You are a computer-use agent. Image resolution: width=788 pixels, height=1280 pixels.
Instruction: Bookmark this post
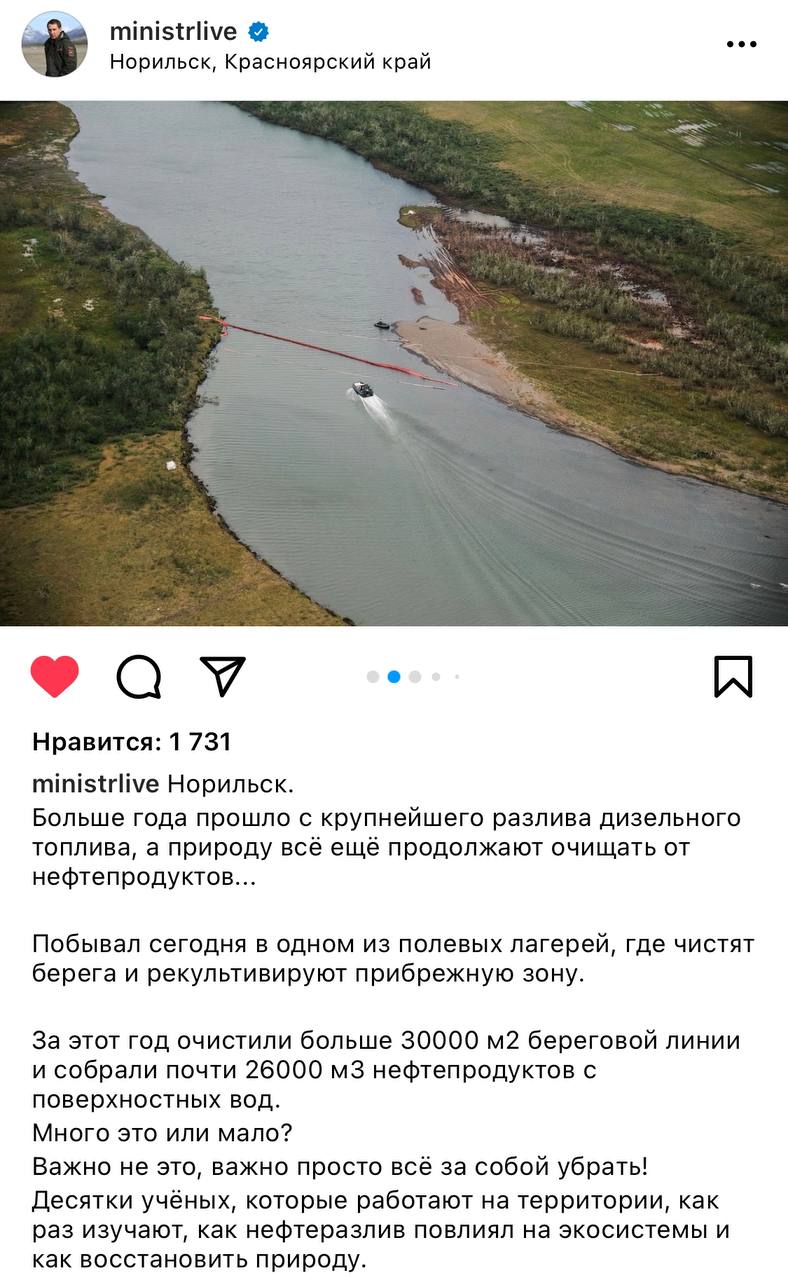(x=732, y=677)
